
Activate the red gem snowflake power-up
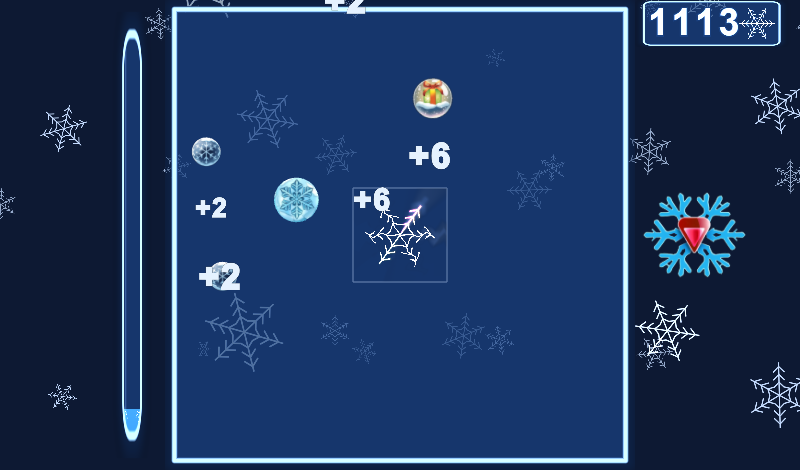tap(694, 234)
